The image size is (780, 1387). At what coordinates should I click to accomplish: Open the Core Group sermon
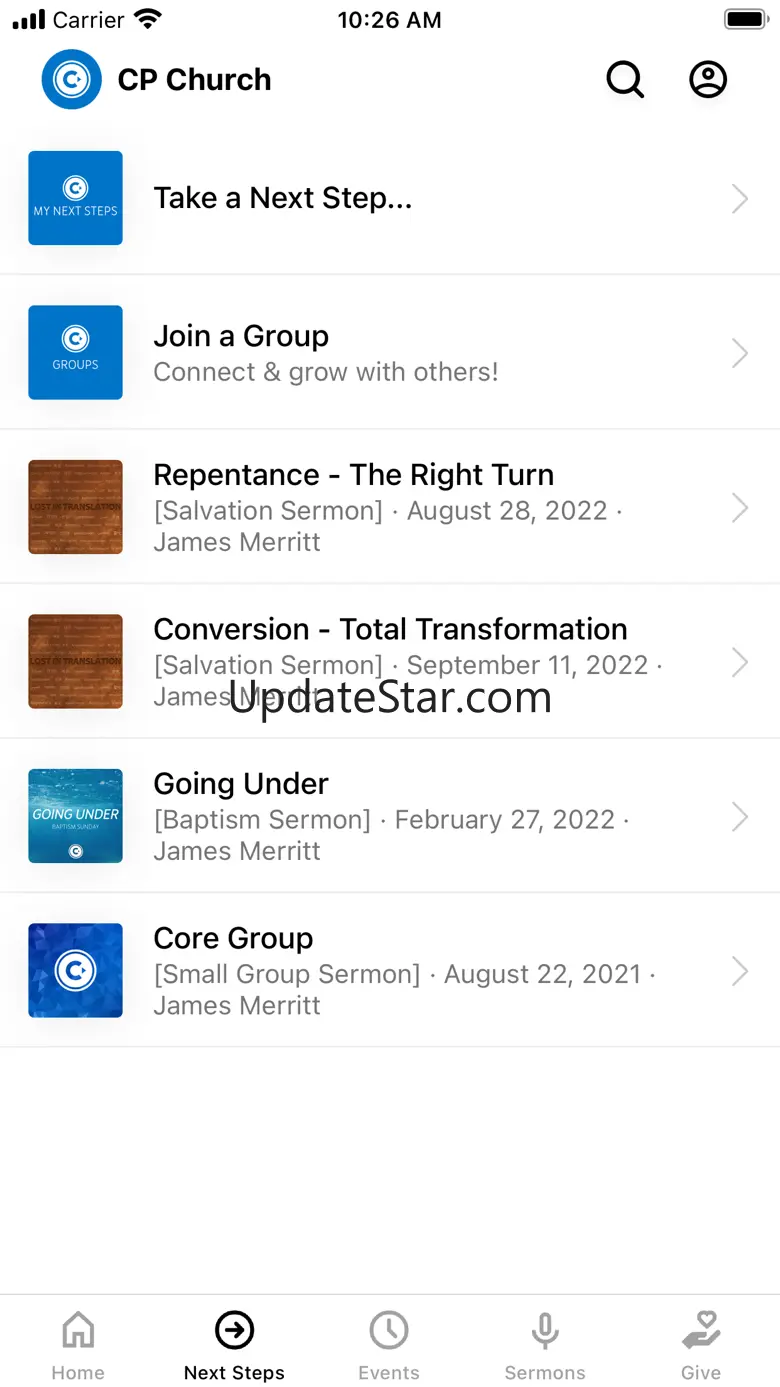[390, 970]
